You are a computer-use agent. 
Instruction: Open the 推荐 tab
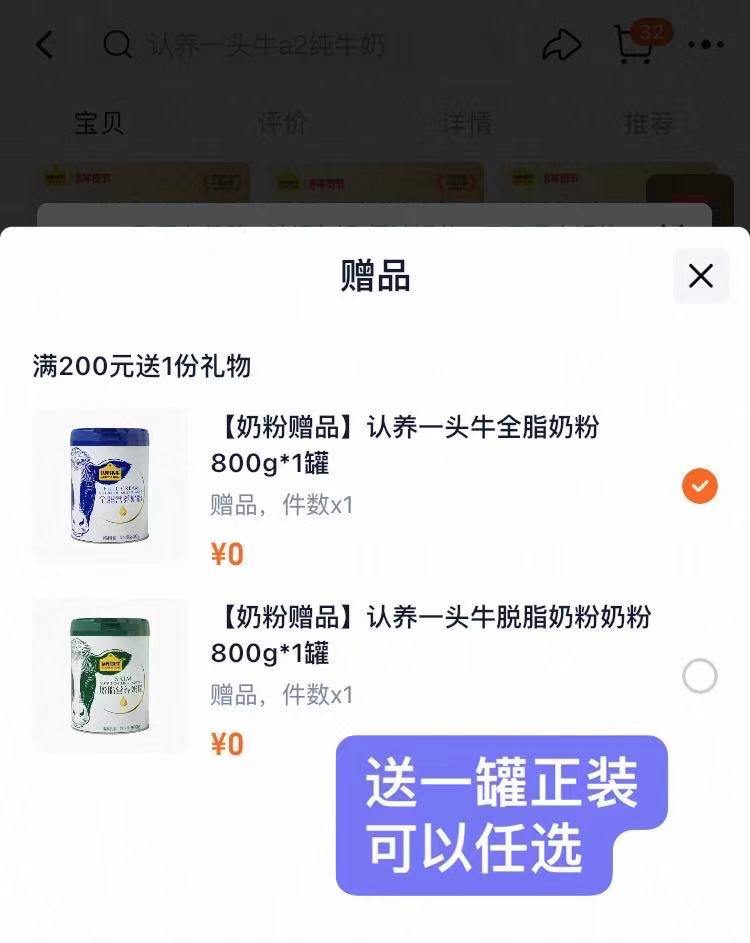coord(647,122)
